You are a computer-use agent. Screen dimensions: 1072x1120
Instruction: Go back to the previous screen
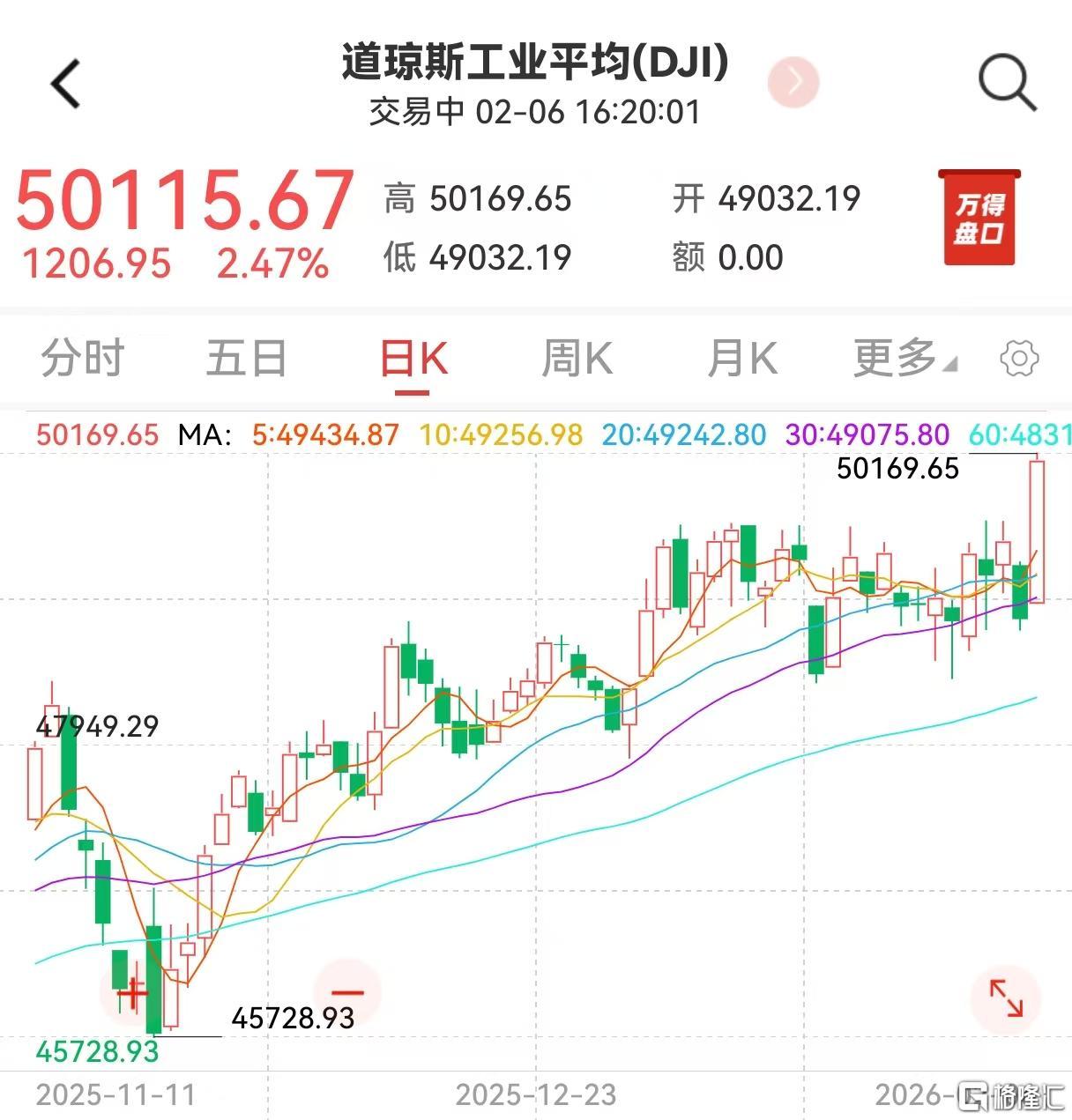[x=66, y=85]
